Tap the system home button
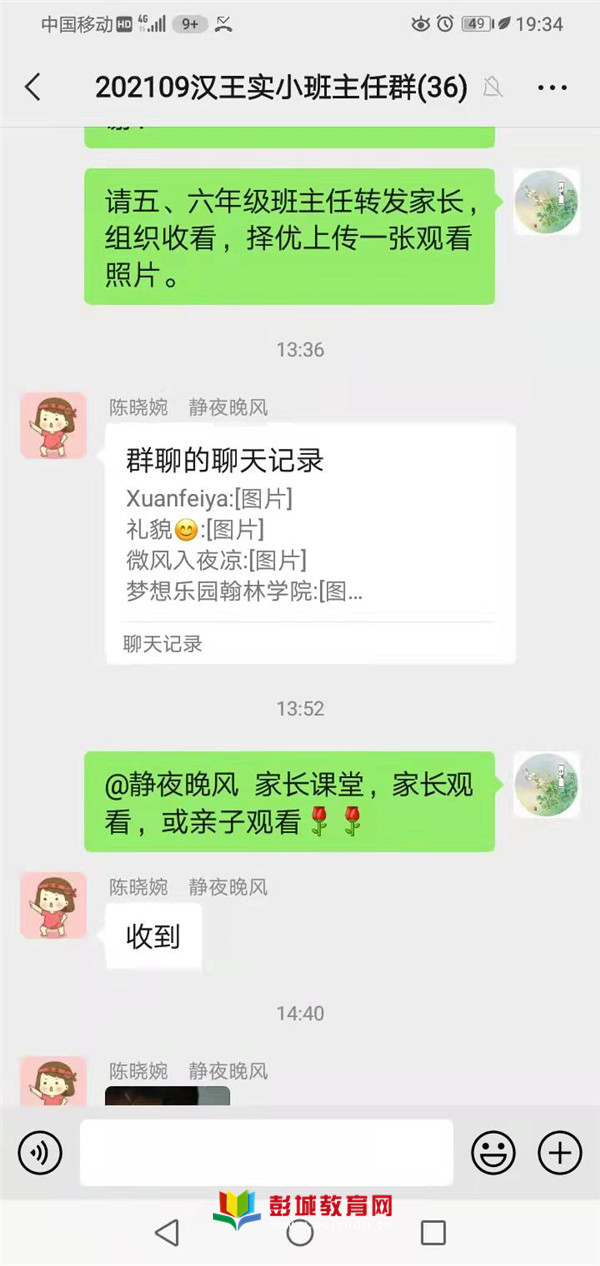The height and width of the screenshot is (1266, 600). (300, 1233)
